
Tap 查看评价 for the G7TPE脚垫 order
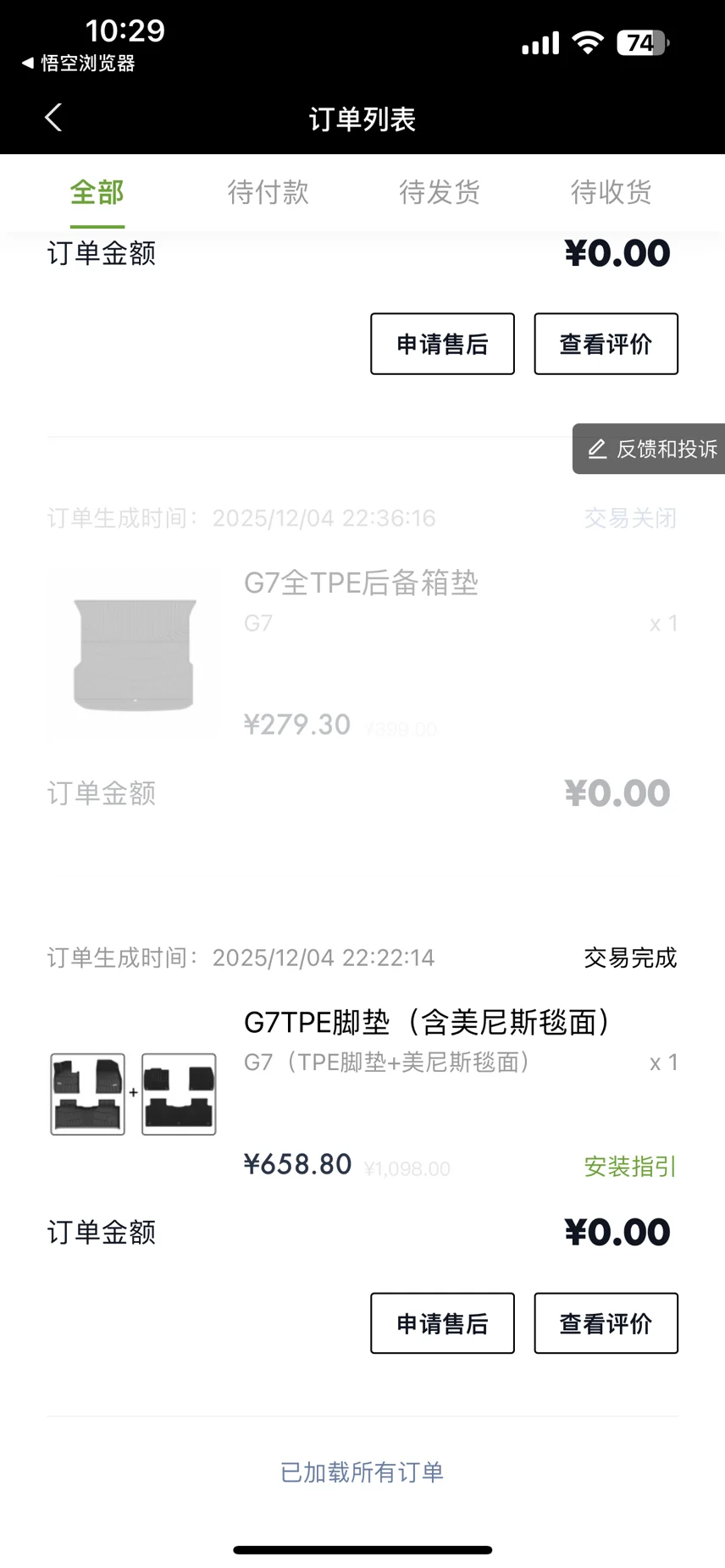click(x=606, y=1323)
